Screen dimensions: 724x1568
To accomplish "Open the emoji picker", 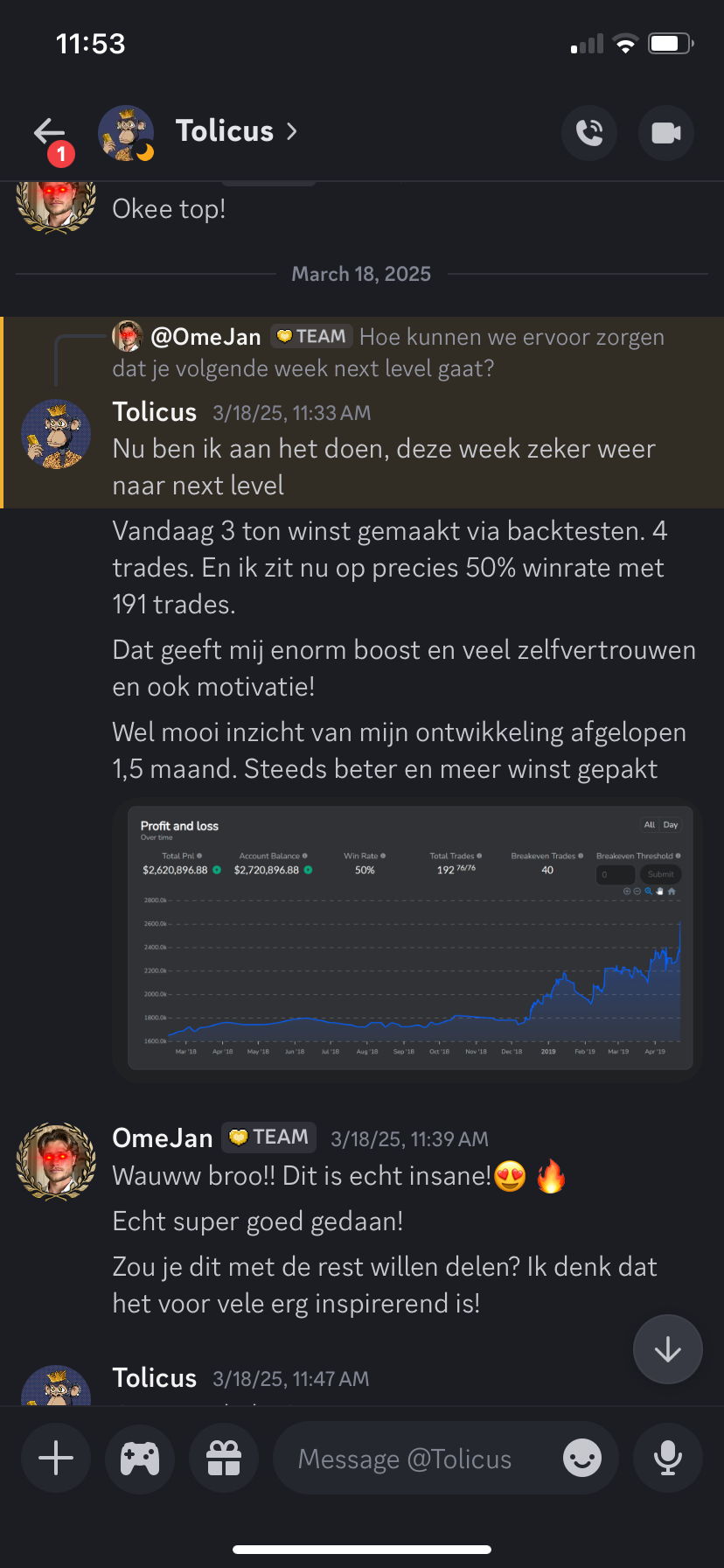I will pos(582,1459).
